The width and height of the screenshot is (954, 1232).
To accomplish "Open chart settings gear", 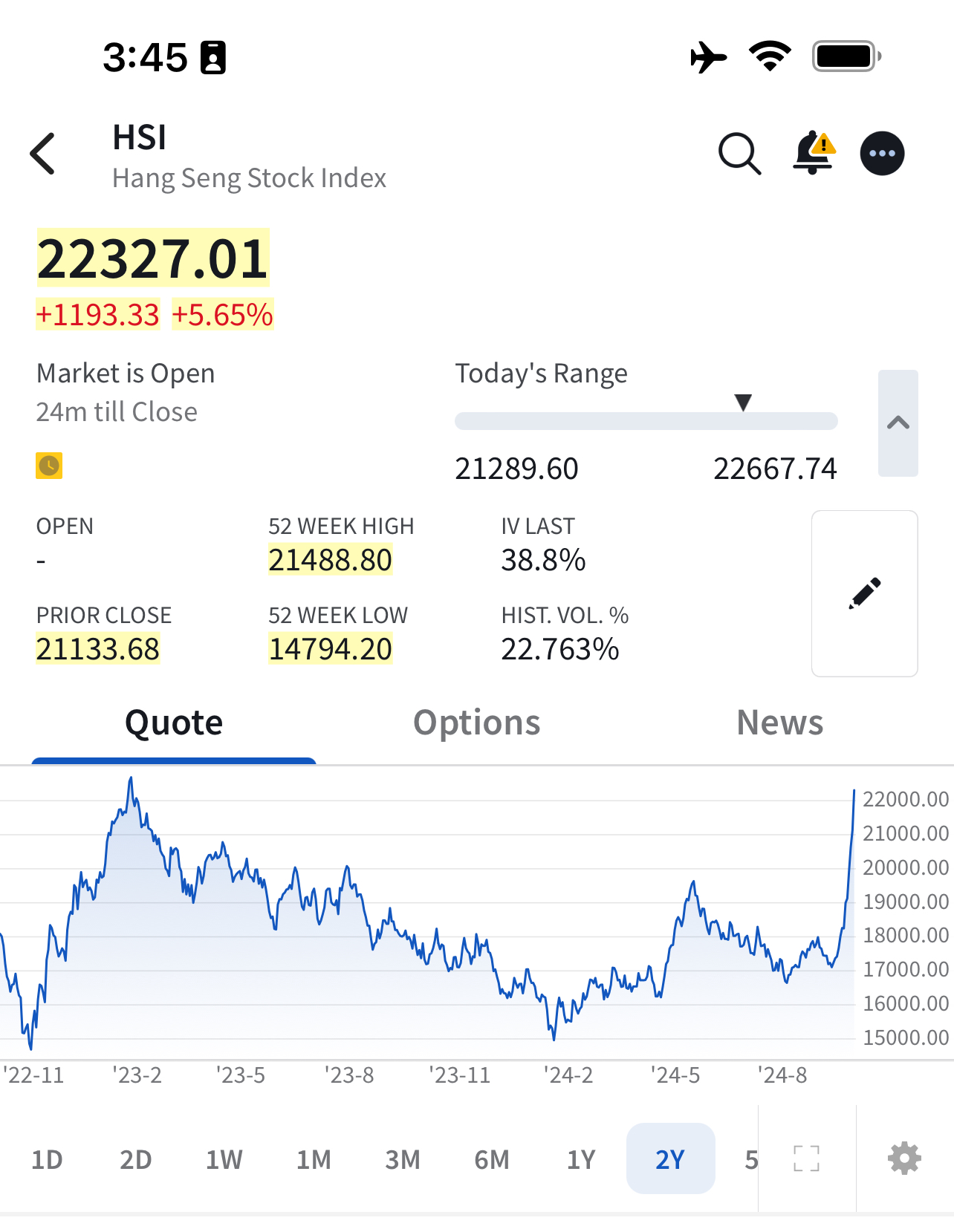I will [x=904, y=1158].
